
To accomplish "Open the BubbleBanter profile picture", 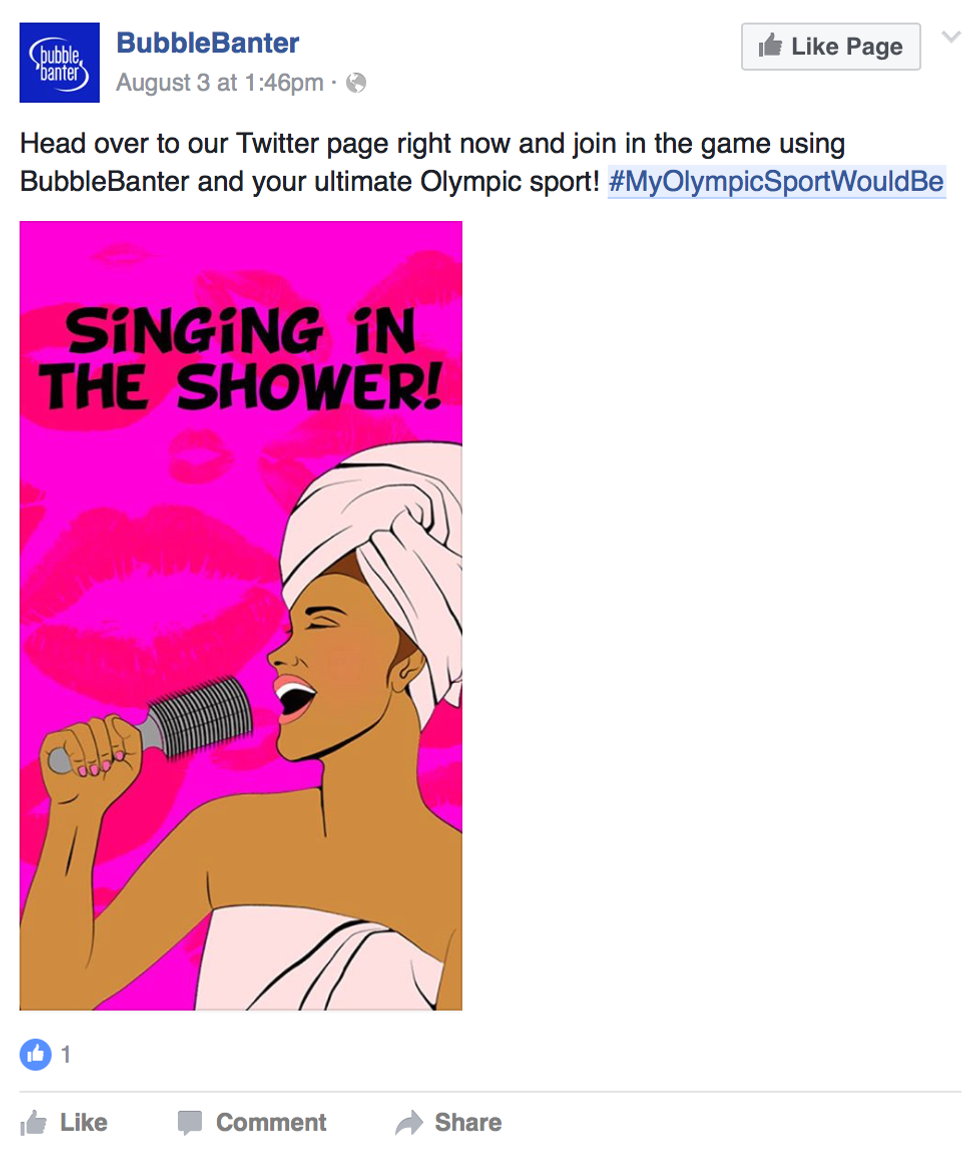I will (x=60, y=62).
